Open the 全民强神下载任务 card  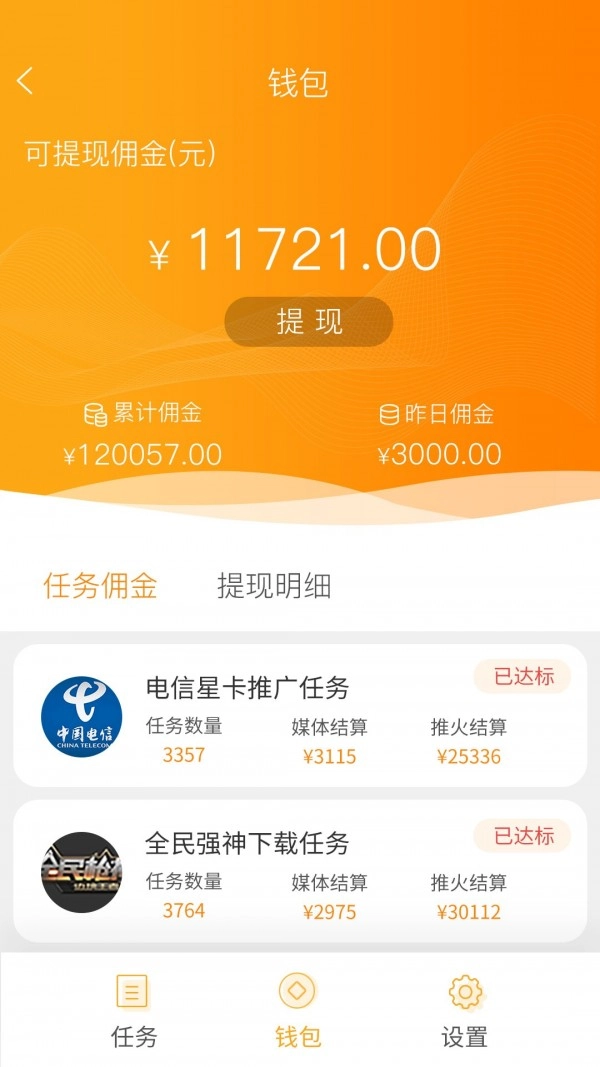(x=299, y=871)
